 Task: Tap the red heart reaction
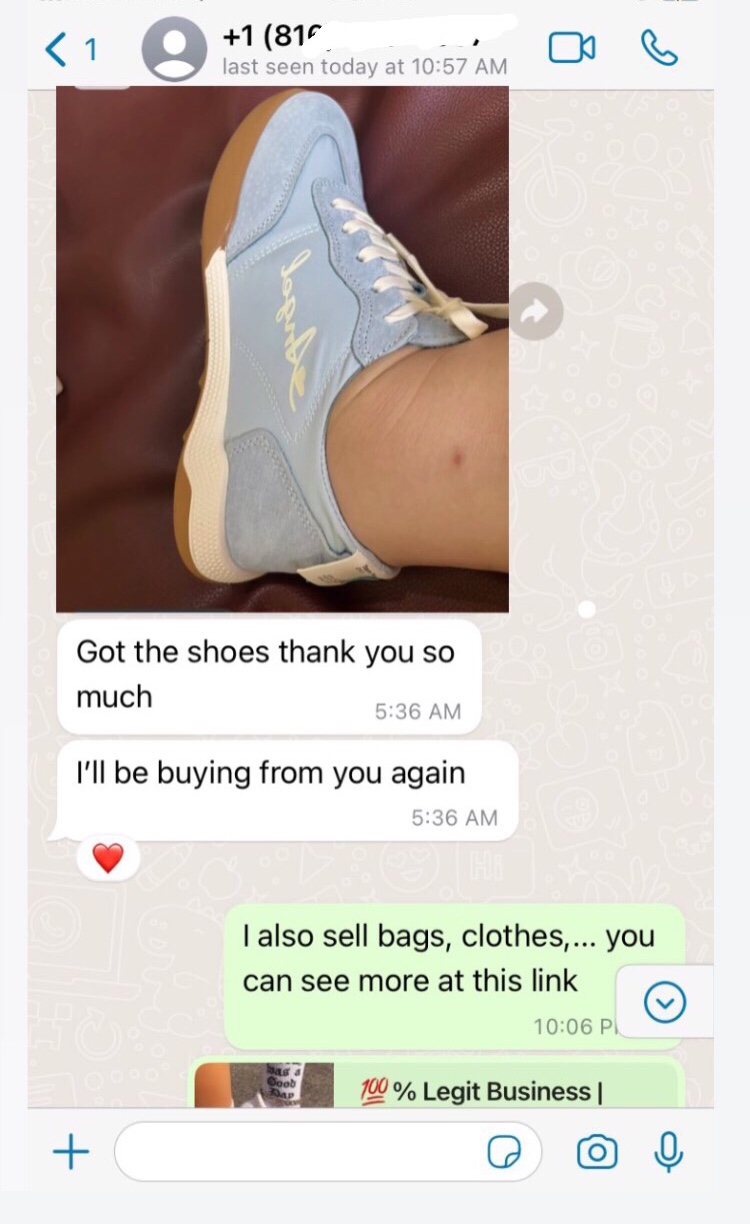tap(108, 857)
